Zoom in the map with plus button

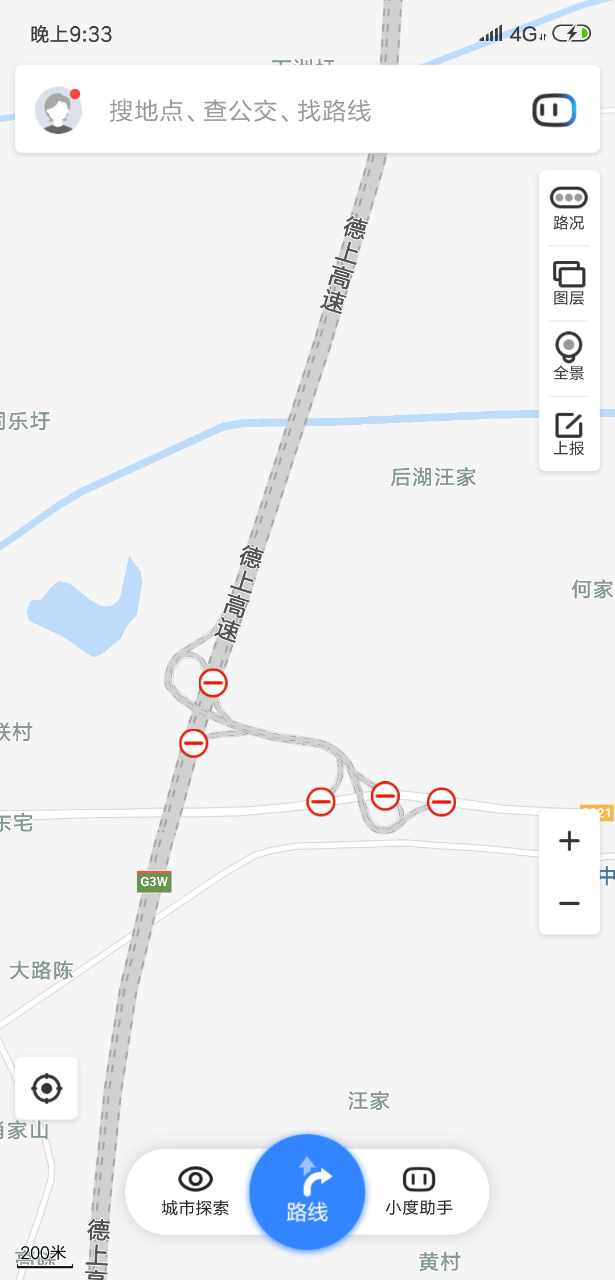(x=569, y=841)
